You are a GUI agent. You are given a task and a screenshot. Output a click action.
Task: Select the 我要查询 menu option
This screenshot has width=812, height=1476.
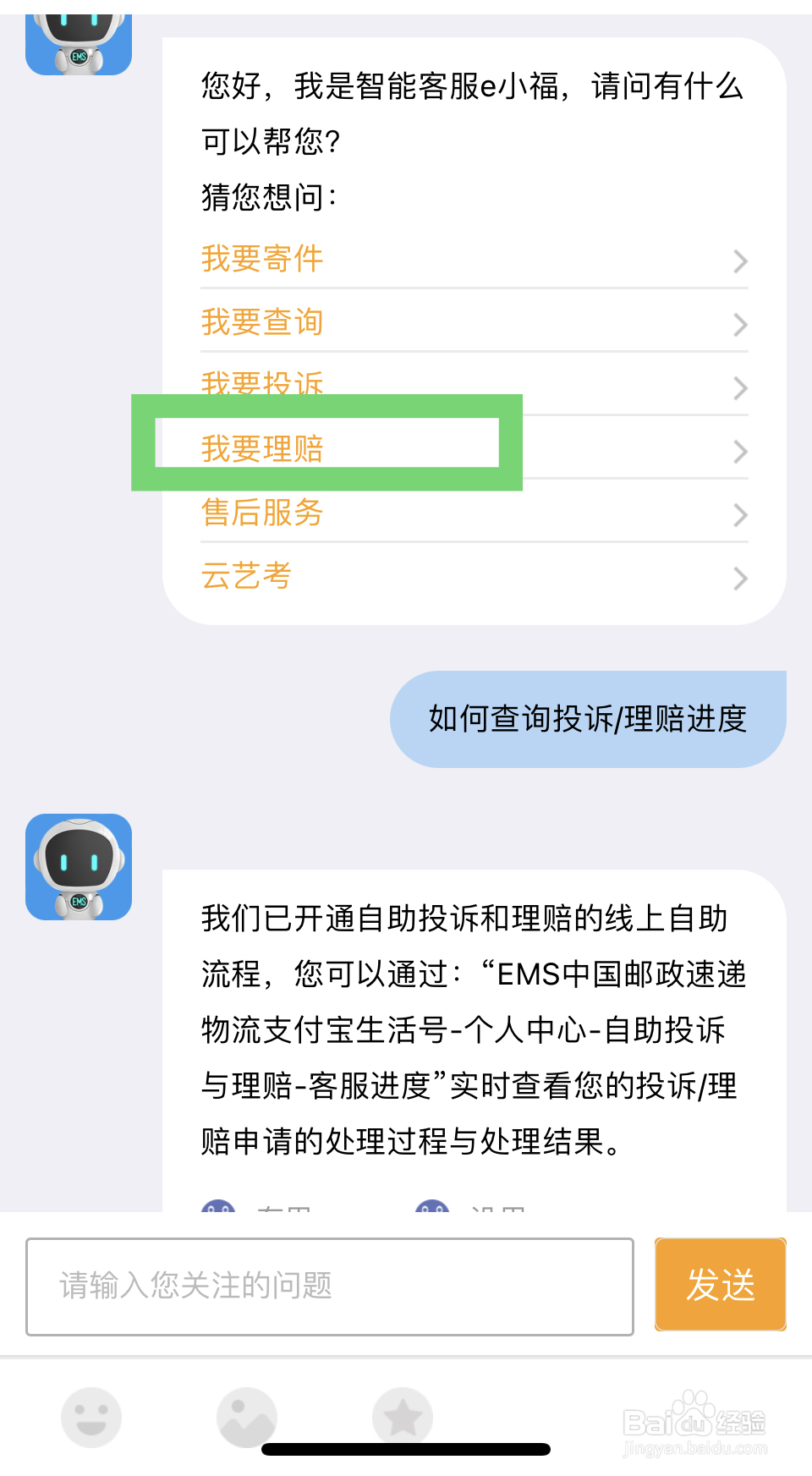(261, 323)
